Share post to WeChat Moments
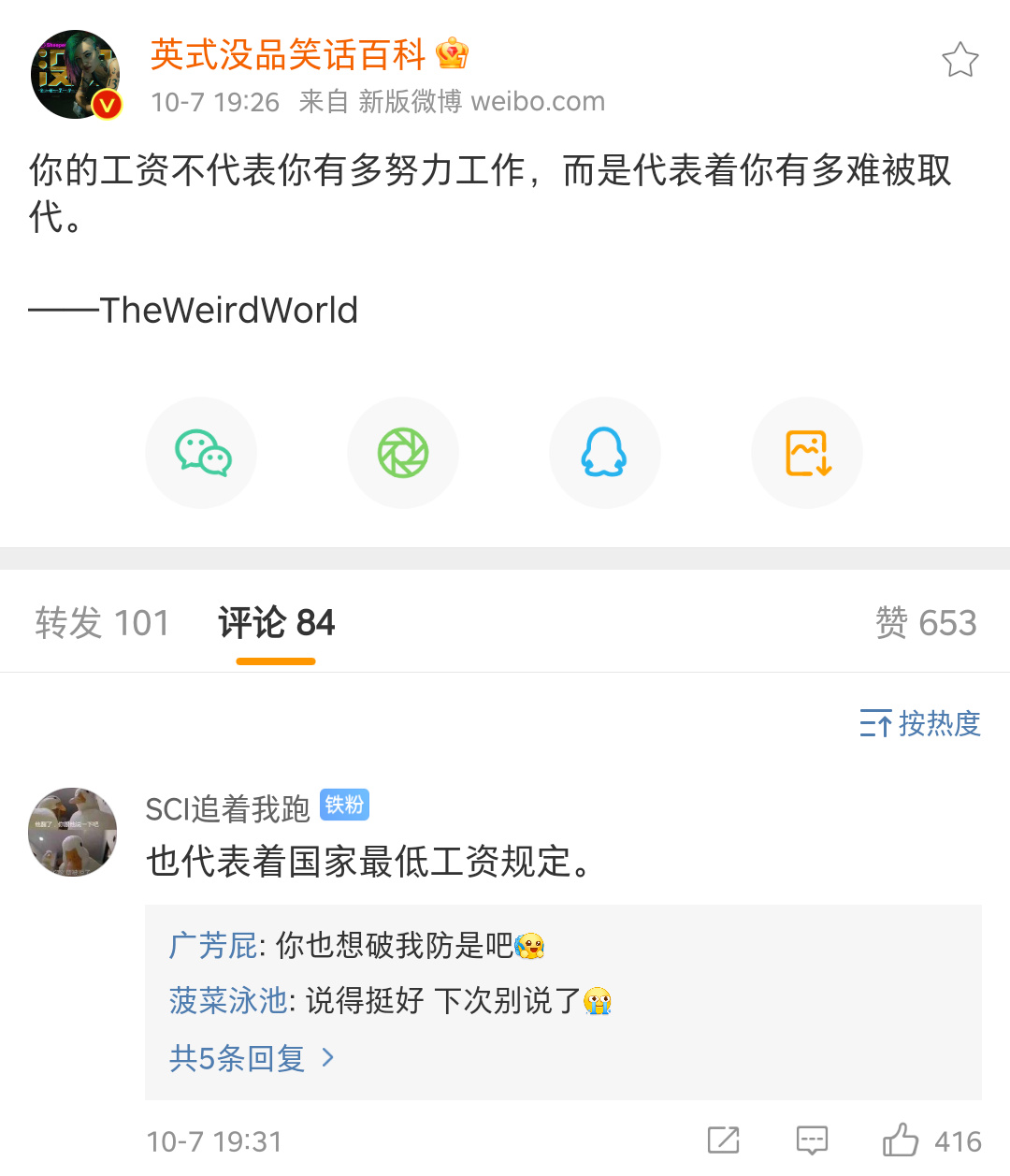 pos(403,453)
